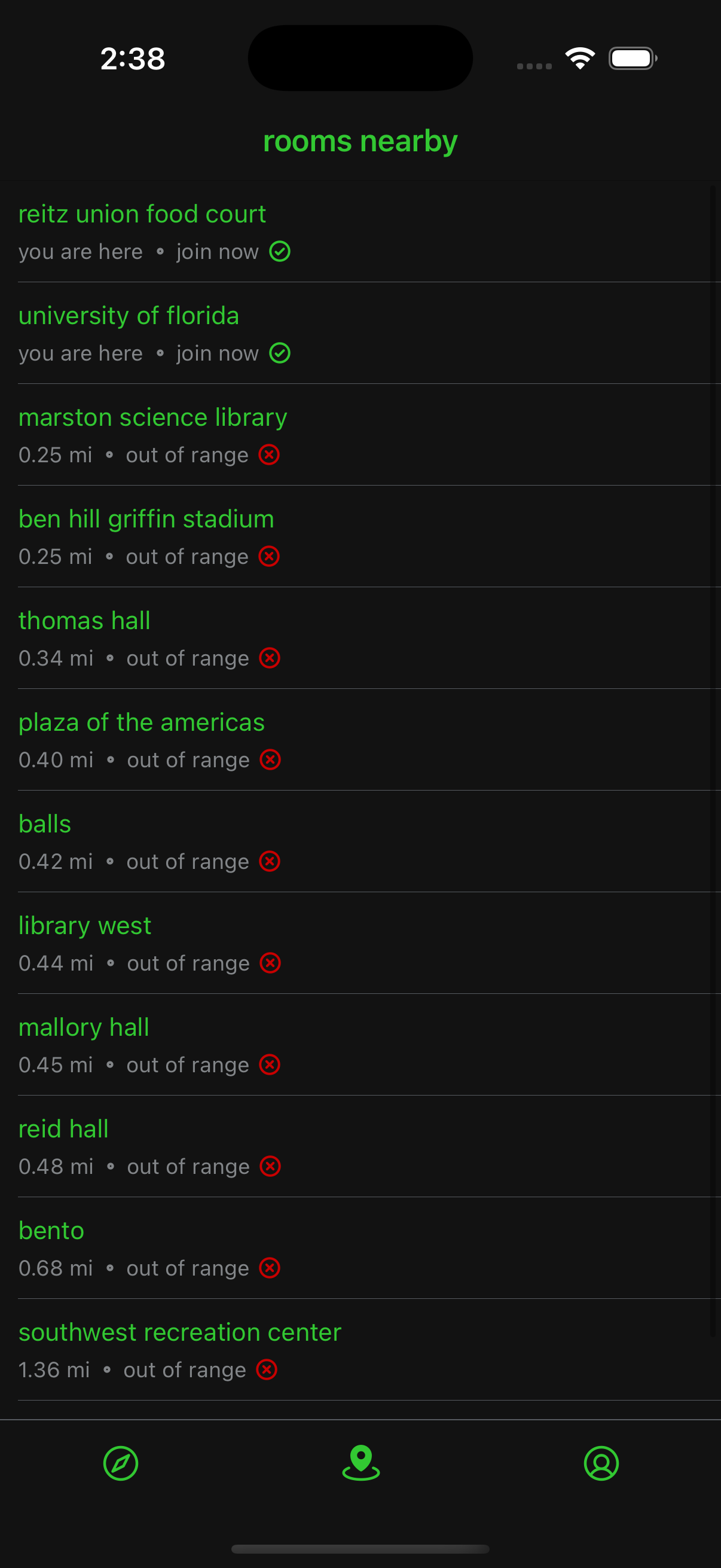The height and width of the screenshot is (1568, 721).
Task: Open southwest recreation center room
Action: click(179, 1332)
